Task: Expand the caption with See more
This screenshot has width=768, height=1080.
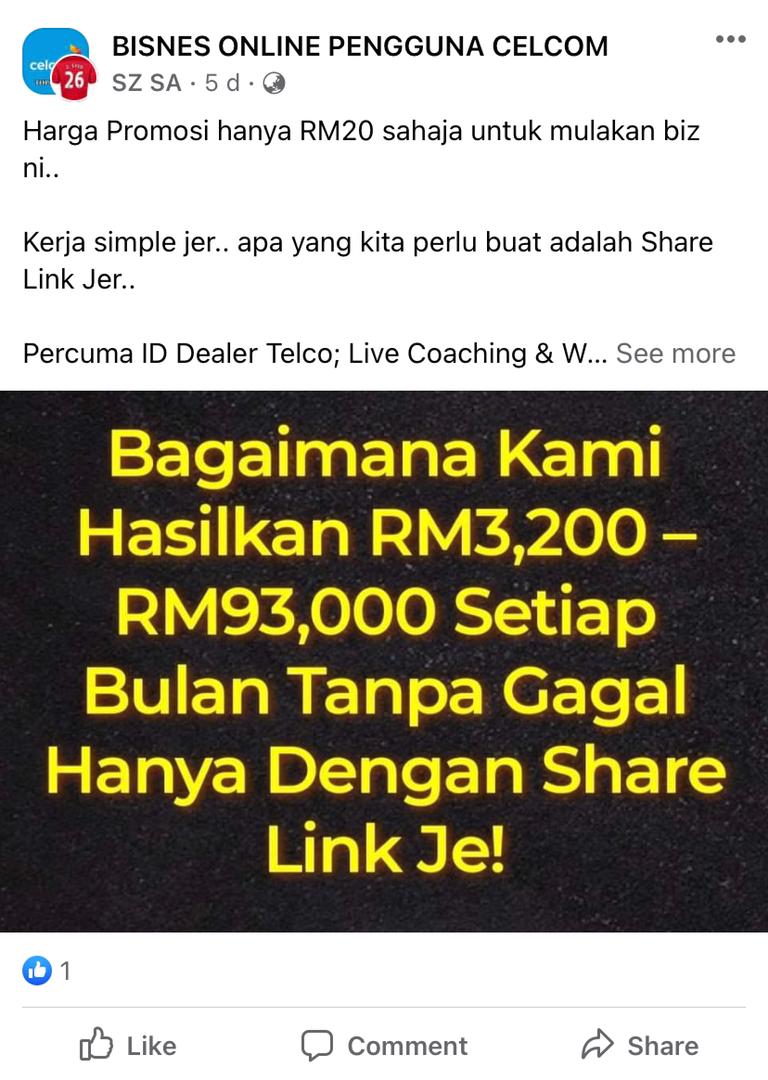Action: coord(675,353)
